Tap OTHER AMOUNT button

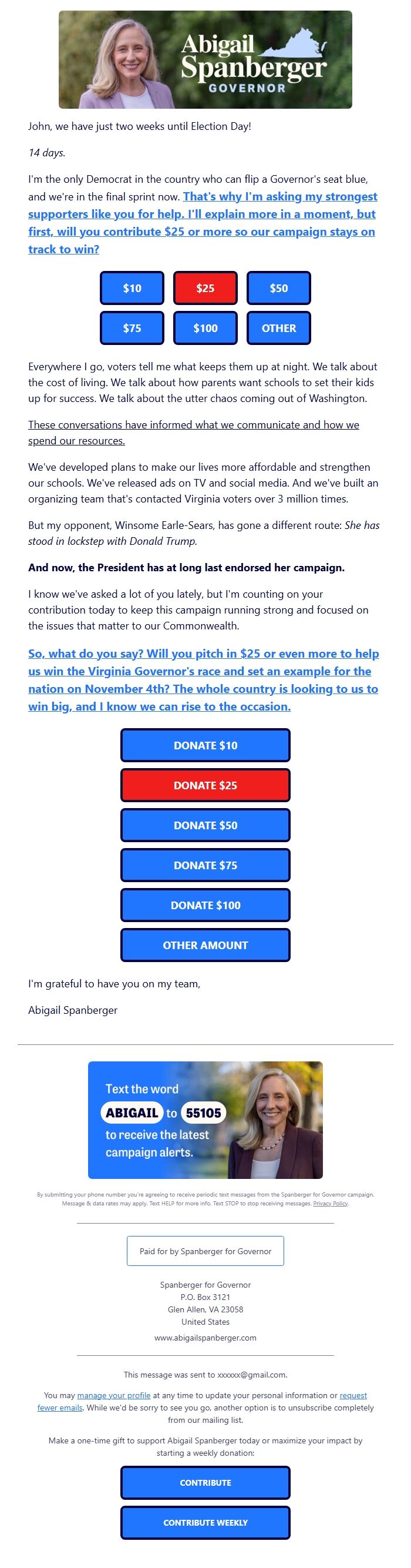point(206,945)
